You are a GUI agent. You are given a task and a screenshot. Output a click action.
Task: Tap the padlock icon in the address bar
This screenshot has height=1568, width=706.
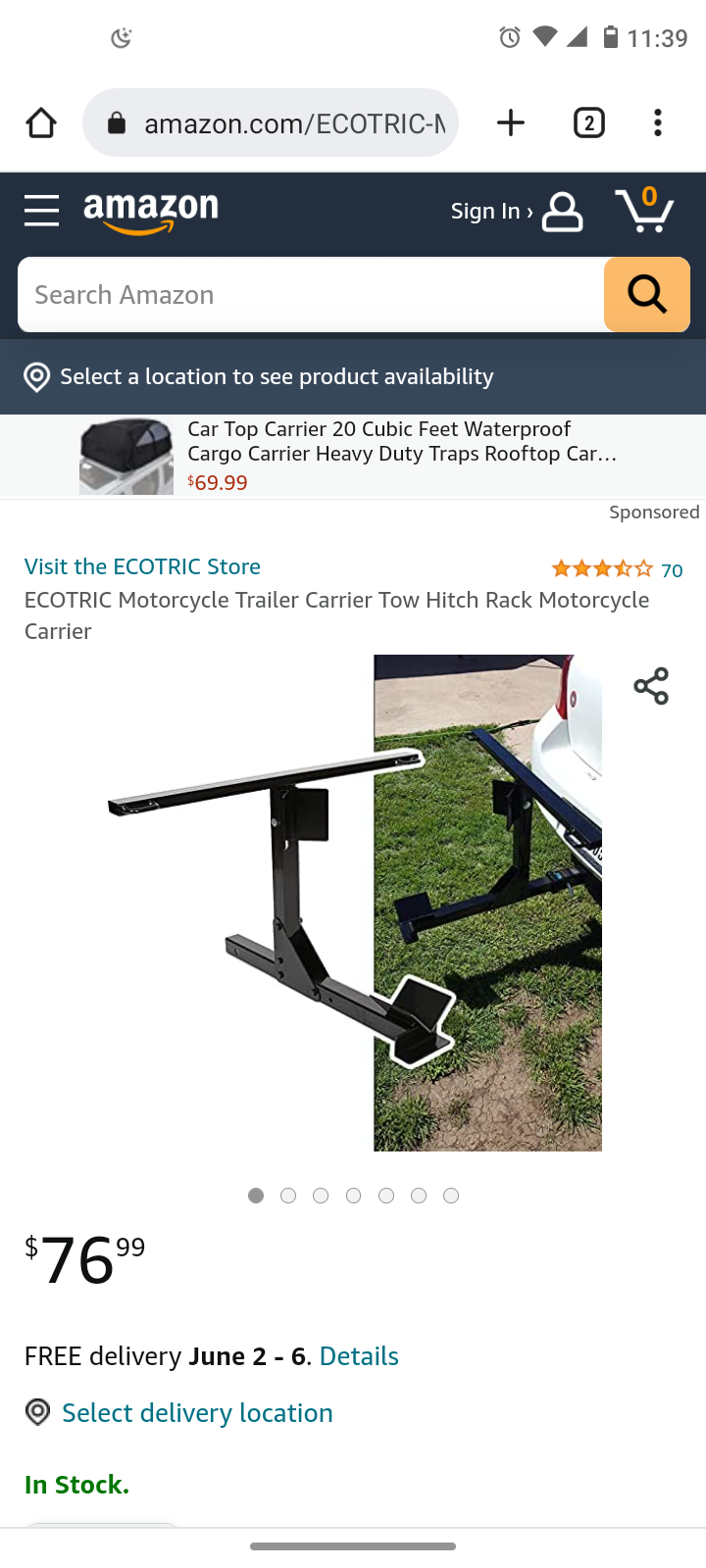[x=118, y=122]
